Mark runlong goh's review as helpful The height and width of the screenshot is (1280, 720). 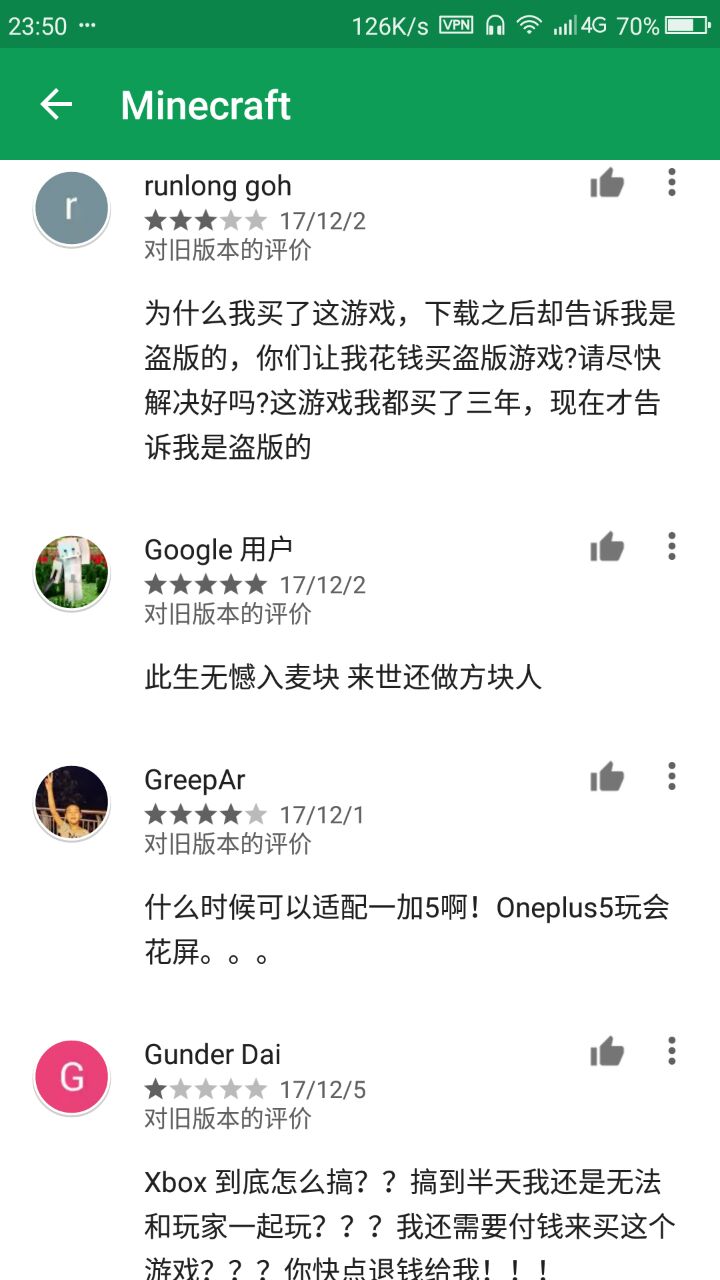pyautogui.click(x=607, y=183)
